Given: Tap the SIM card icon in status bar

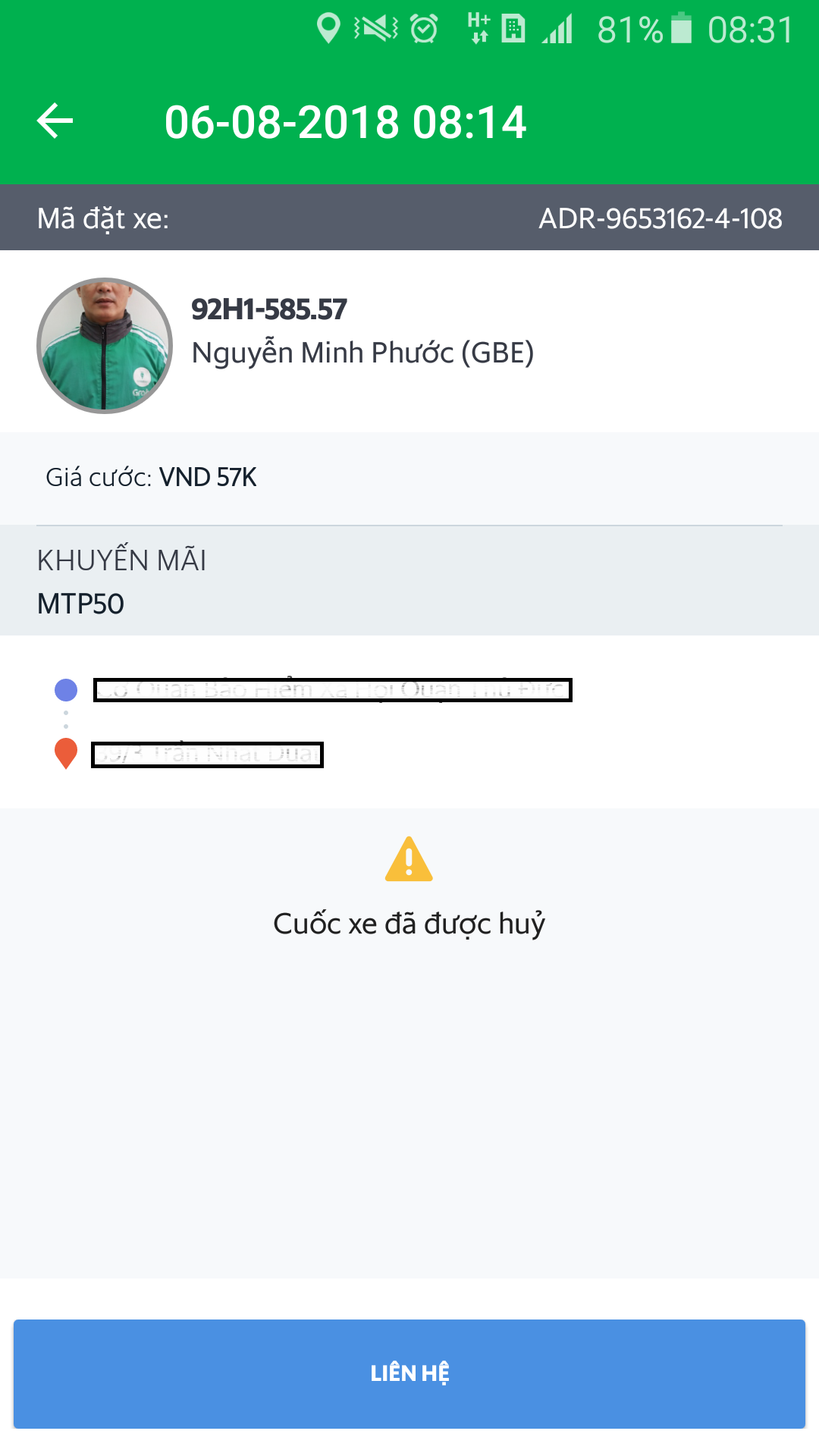Looking at the screenshot, I should [x=514, y=29].
